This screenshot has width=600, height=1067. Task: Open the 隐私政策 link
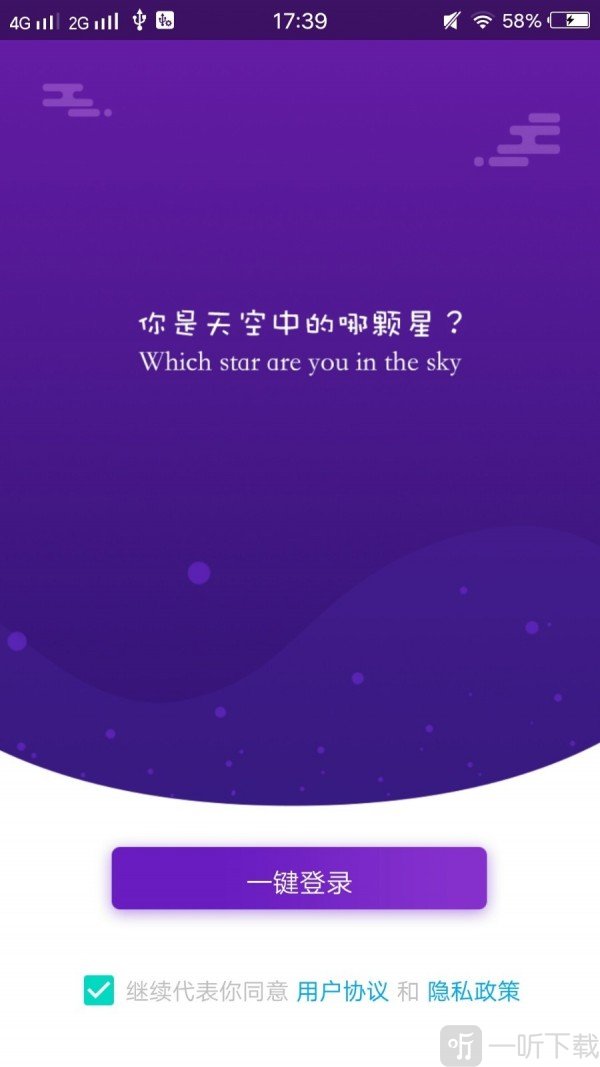coord(474,992)
